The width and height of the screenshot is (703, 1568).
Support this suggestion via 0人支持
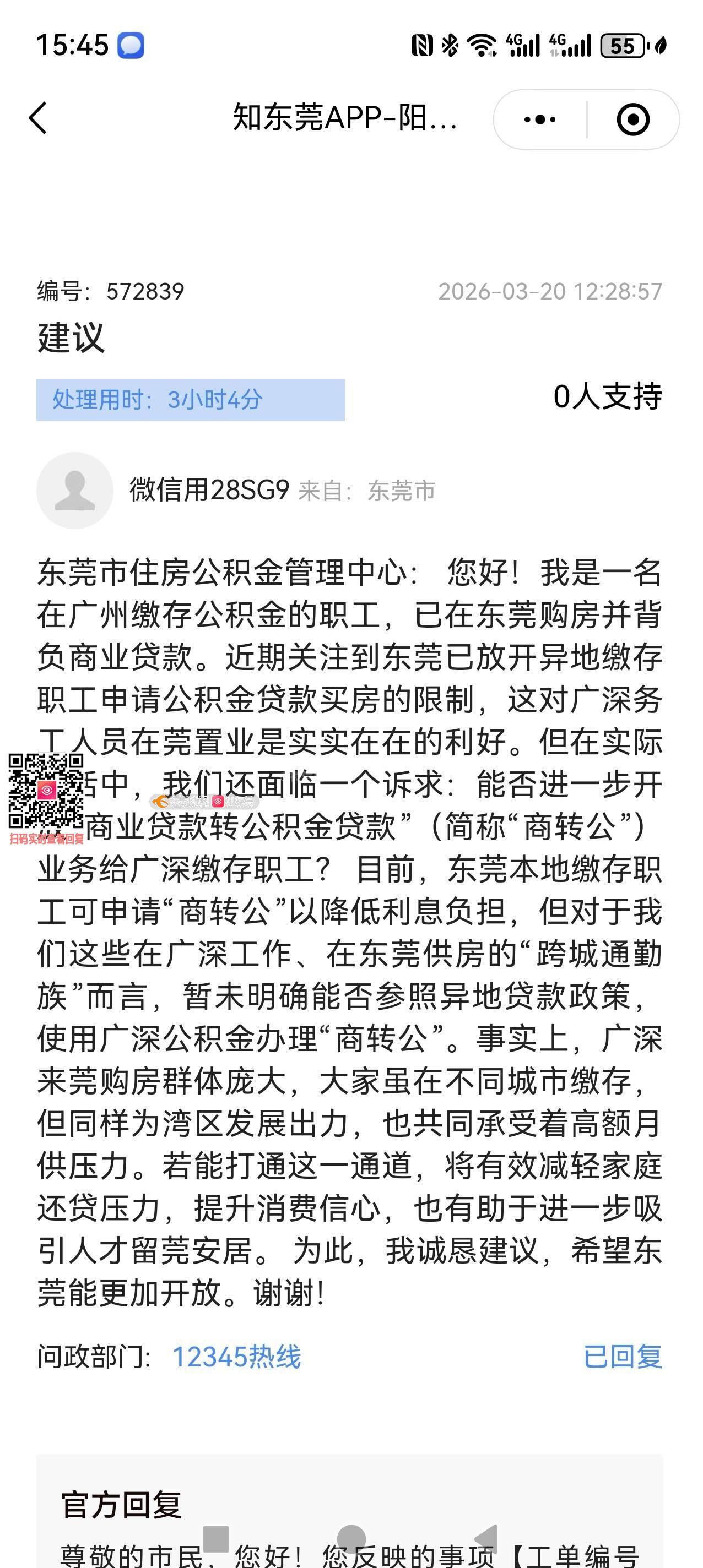[607, 397]
